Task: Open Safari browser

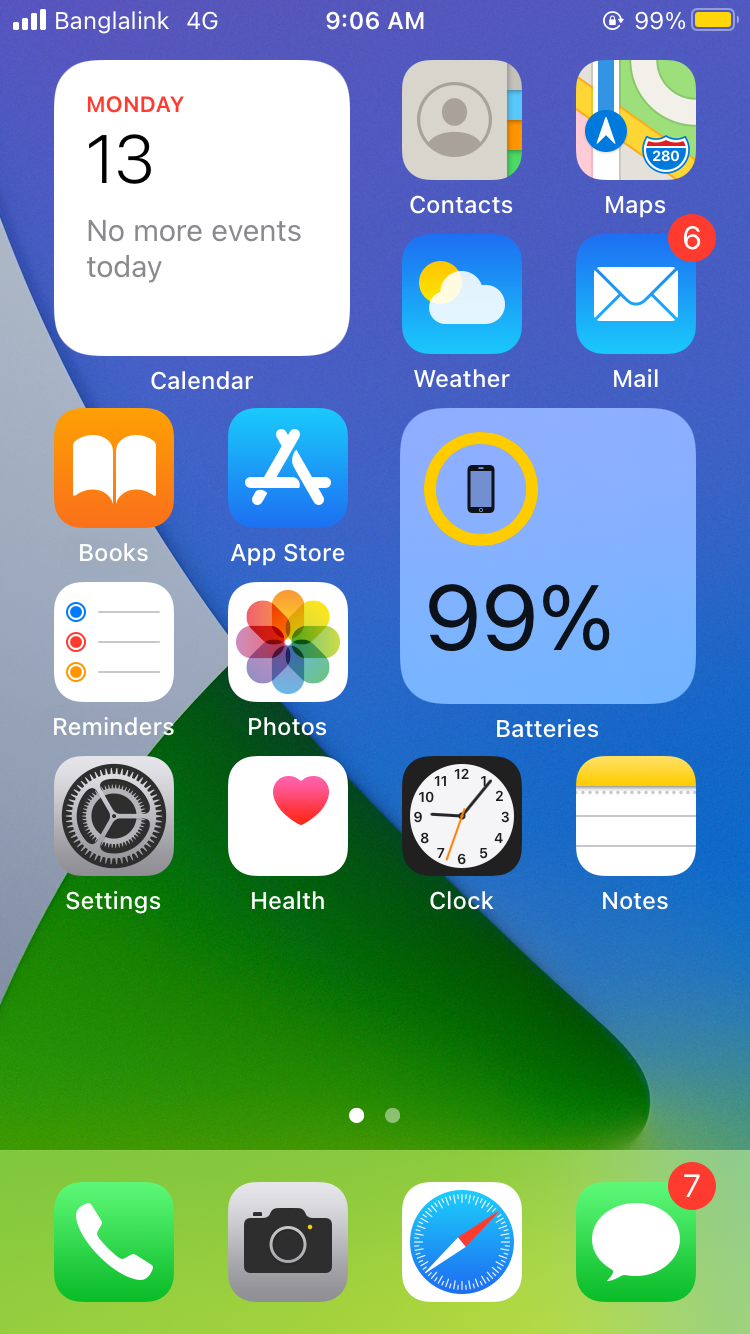Action: [x=462, y=1242]
